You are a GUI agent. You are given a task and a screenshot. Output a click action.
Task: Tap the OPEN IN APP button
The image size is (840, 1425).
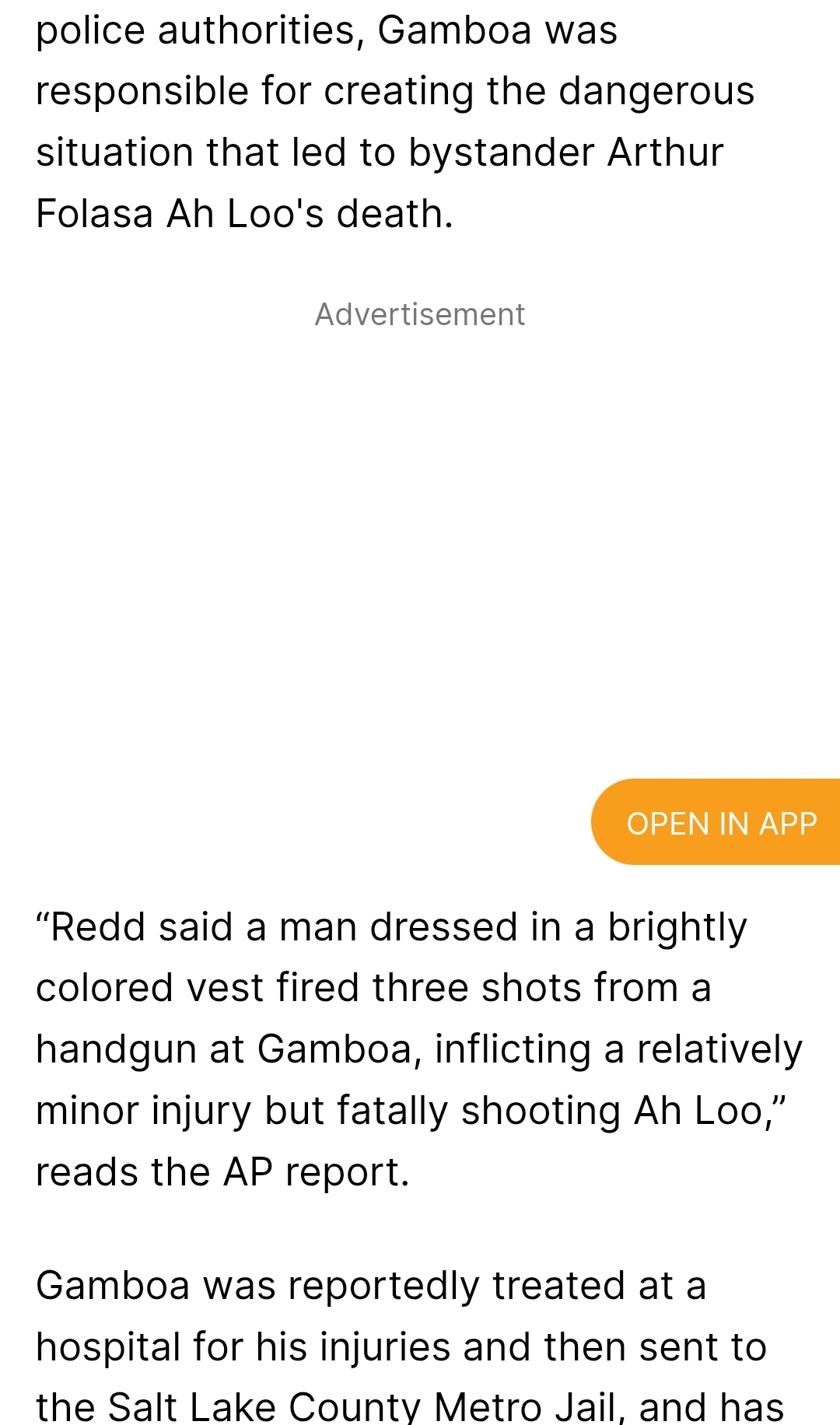point(716,822)
